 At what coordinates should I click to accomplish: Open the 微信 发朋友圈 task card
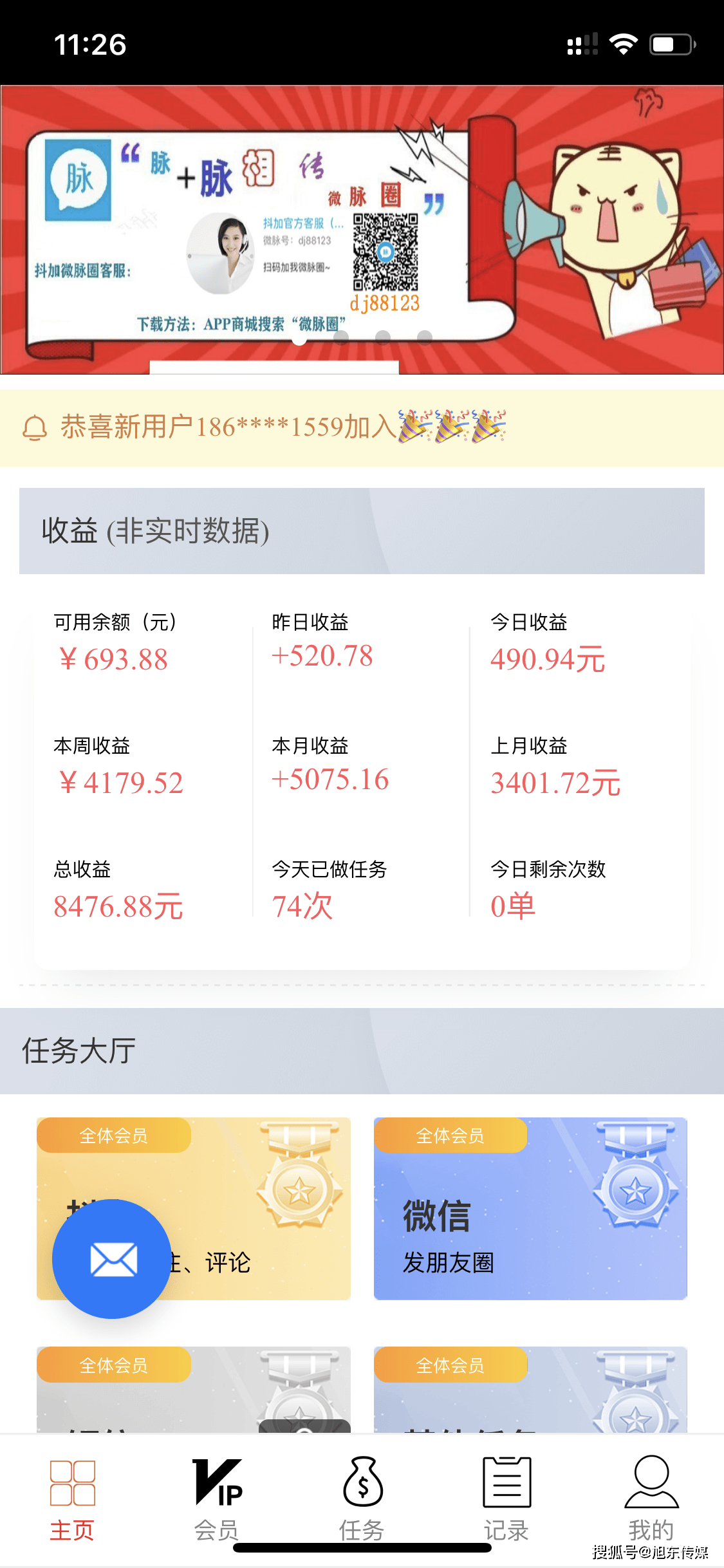[x=530, y=1209]
